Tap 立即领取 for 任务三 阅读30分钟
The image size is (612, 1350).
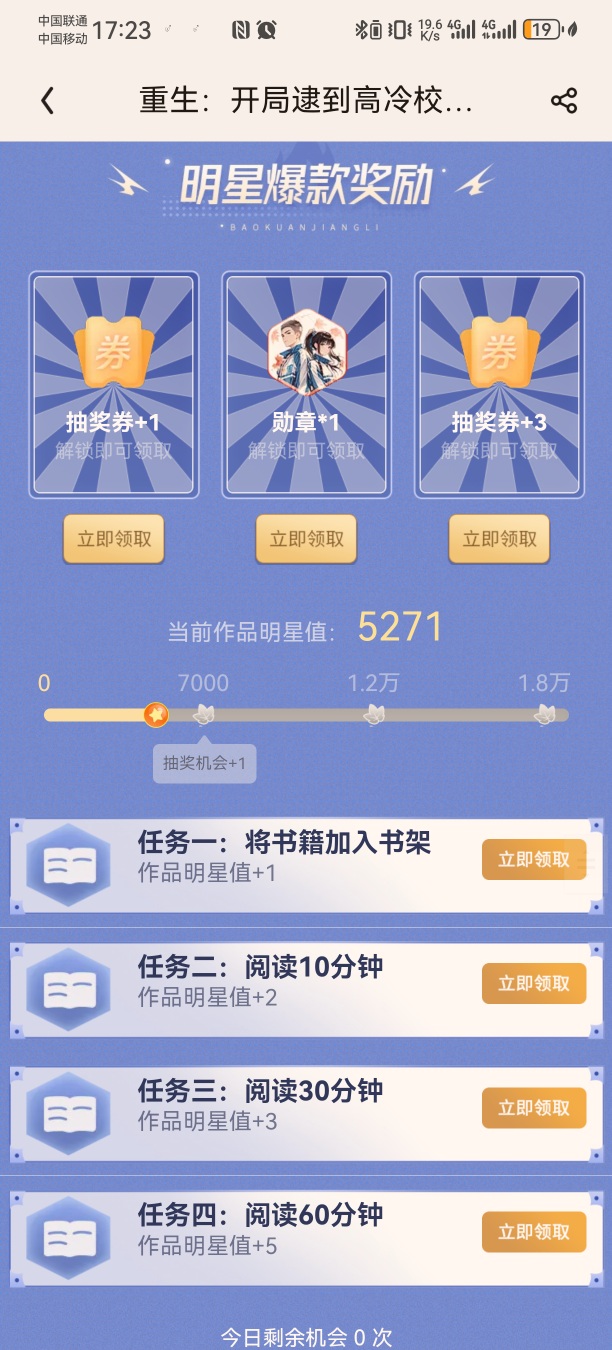[x=534, y=1108]
